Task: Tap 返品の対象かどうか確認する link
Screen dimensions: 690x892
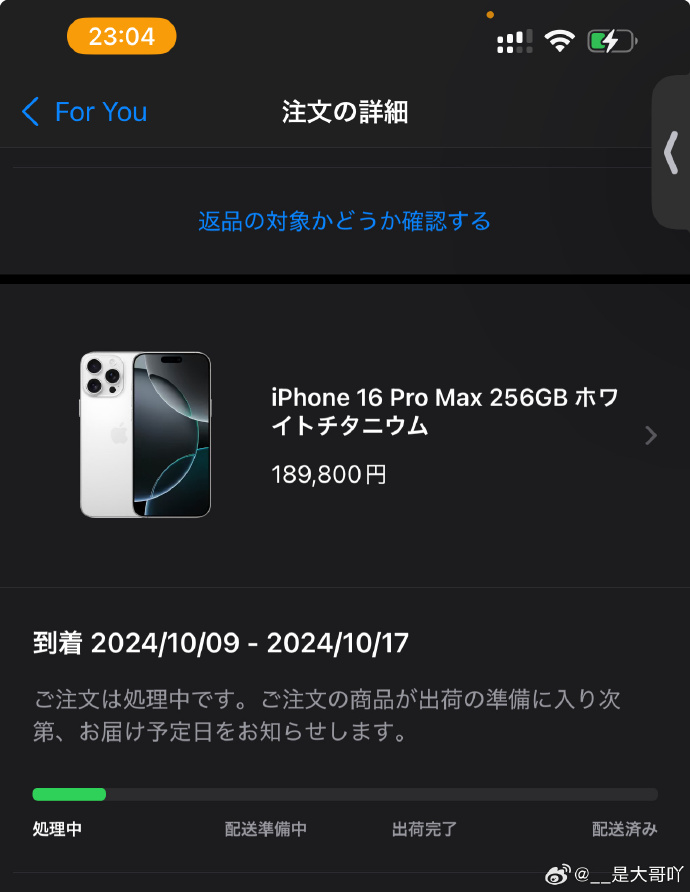Action: 344,221
